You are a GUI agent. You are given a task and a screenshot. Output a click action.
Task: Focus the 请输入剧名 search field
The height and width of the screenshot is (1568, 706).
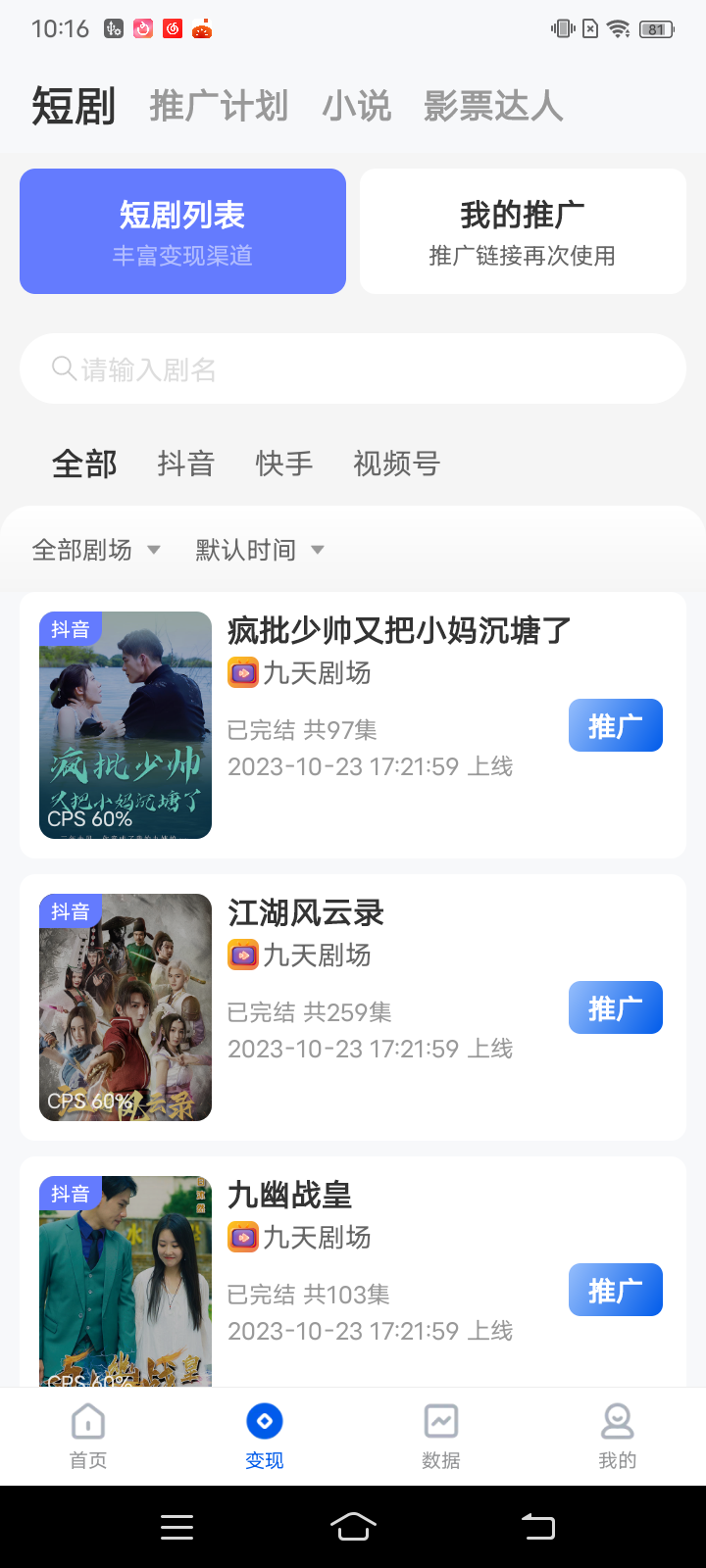(353, 368)
